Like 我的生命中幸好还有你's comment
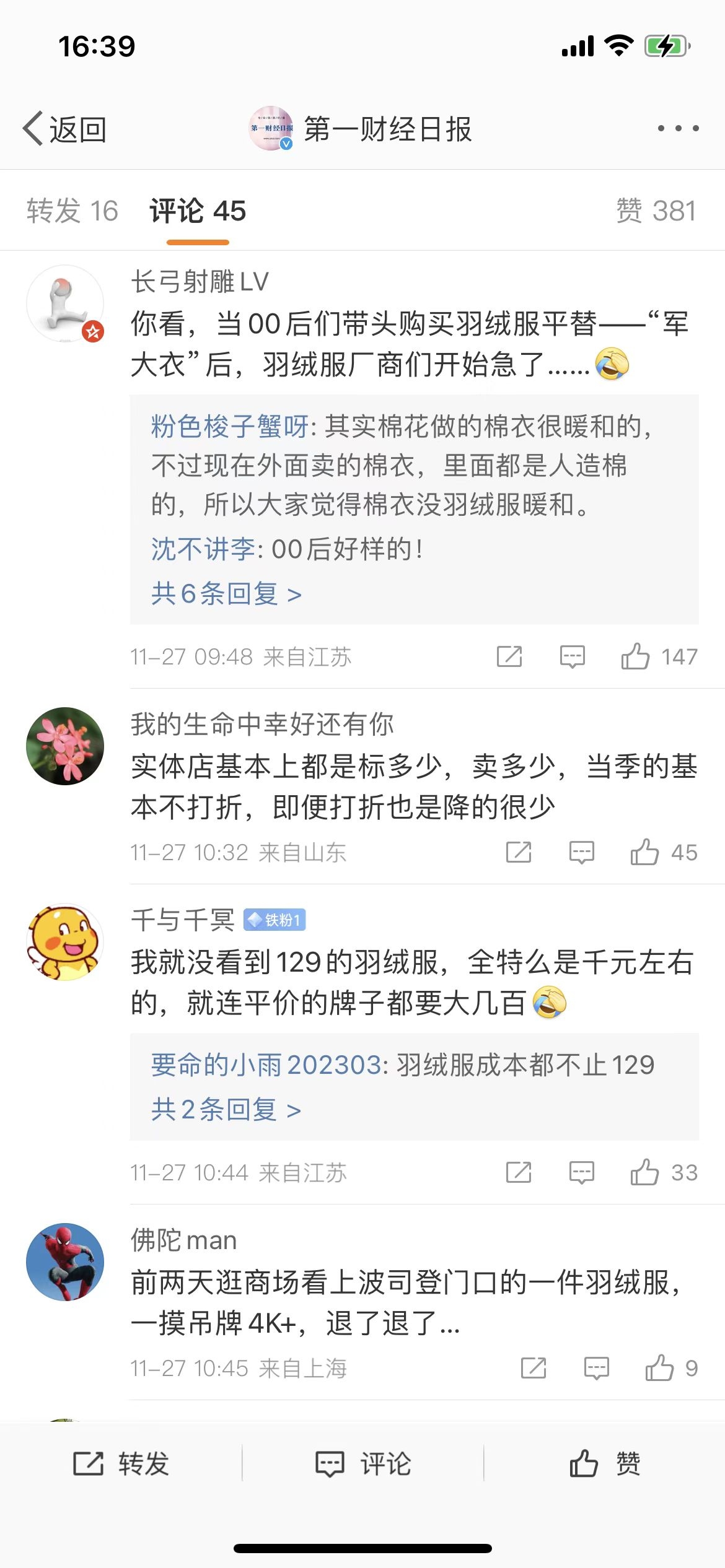 645,853
